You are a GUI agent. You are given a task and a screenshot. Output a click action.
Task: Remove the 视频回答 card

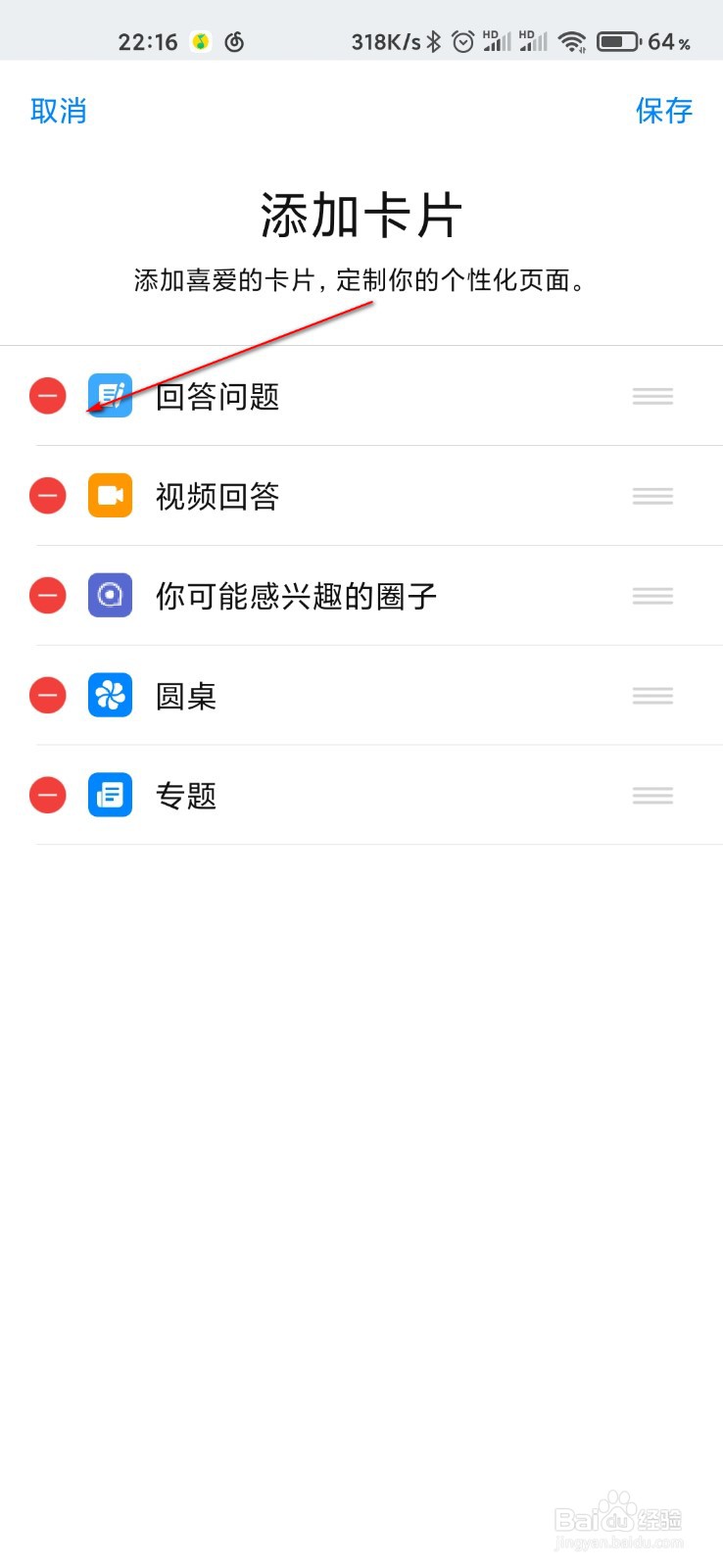pos(47,496)
